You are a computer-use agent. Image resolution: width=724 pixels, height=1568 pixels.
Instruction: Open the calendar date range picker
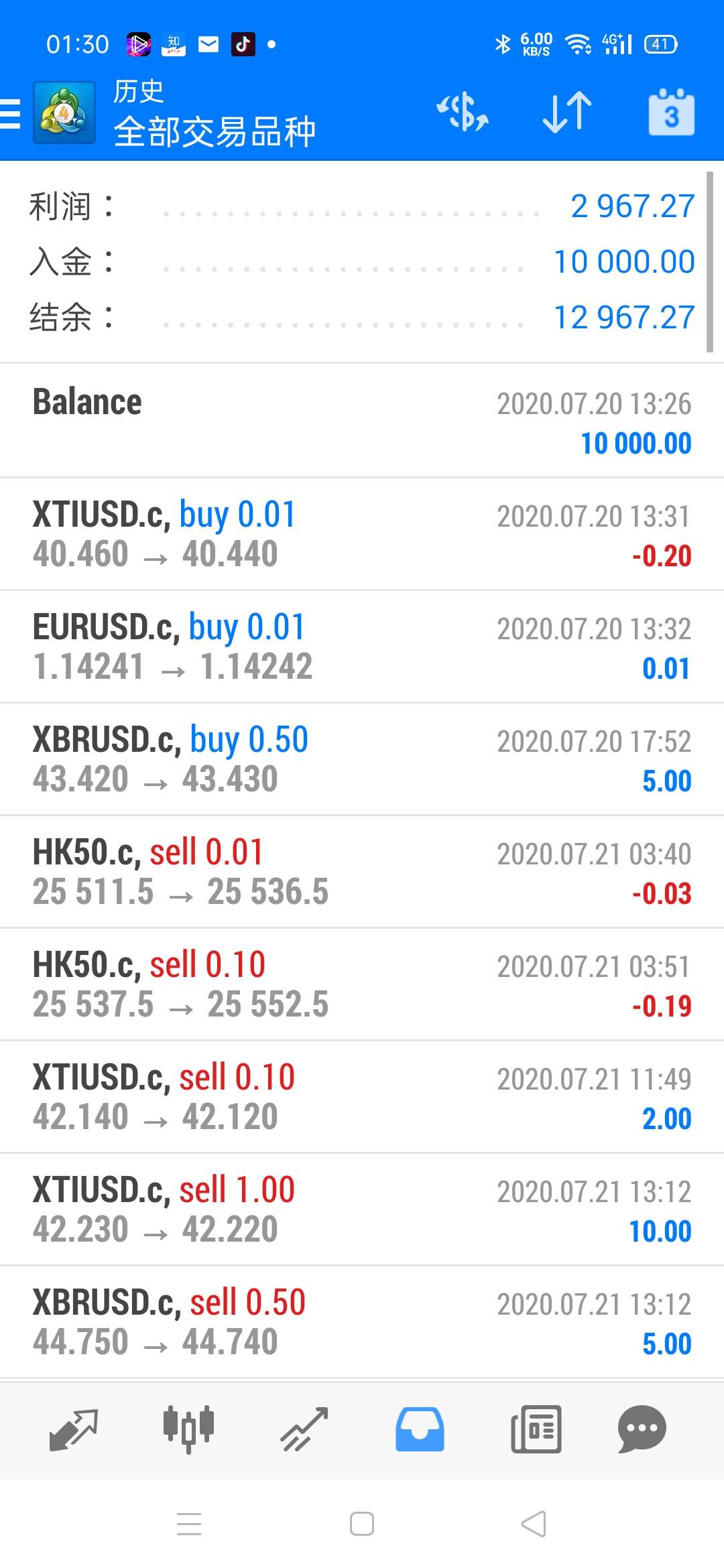671,112
